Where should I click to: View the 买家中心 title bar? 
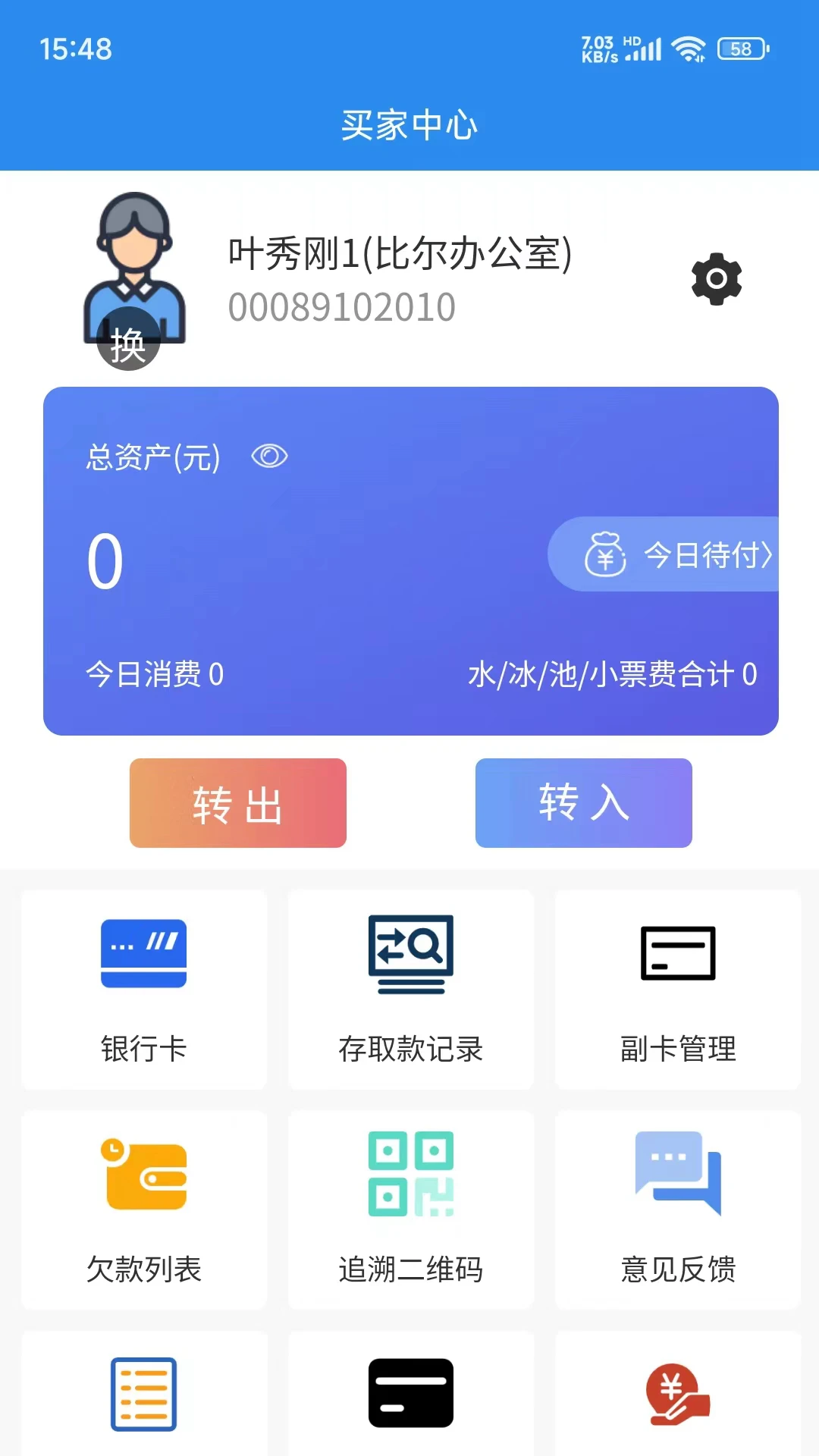point(409,125)
